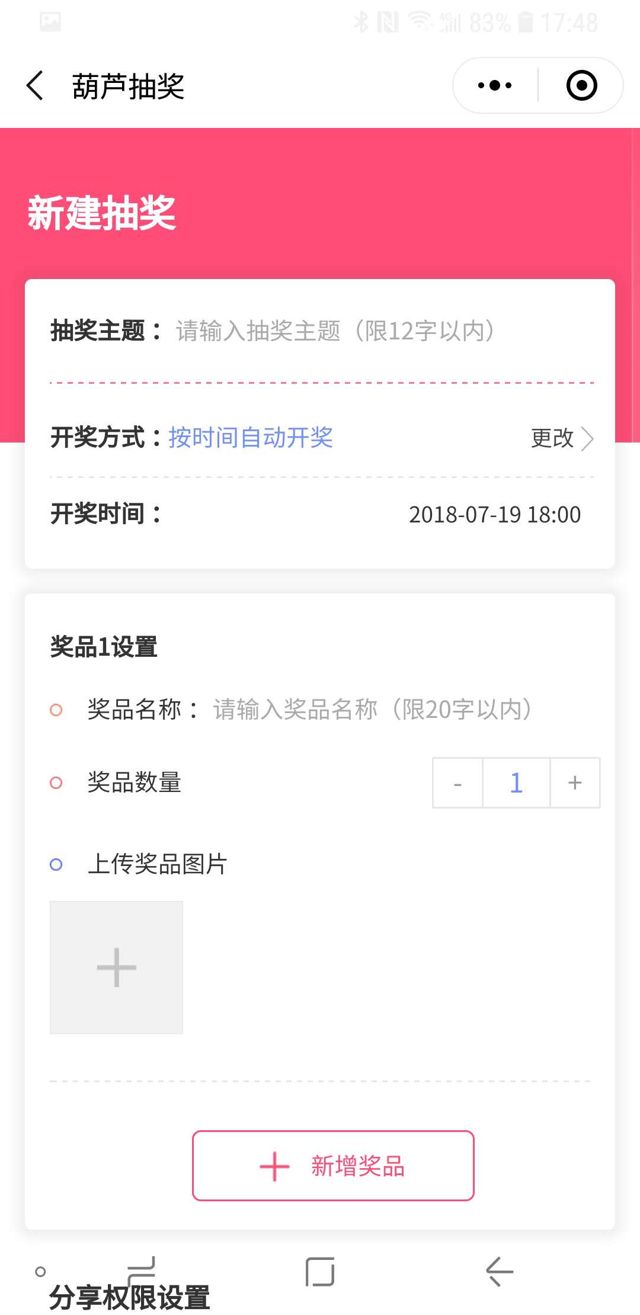Close the mini program with target icon
The width and height of the screenshot is (640, 1315).
[x=581, y=86]
